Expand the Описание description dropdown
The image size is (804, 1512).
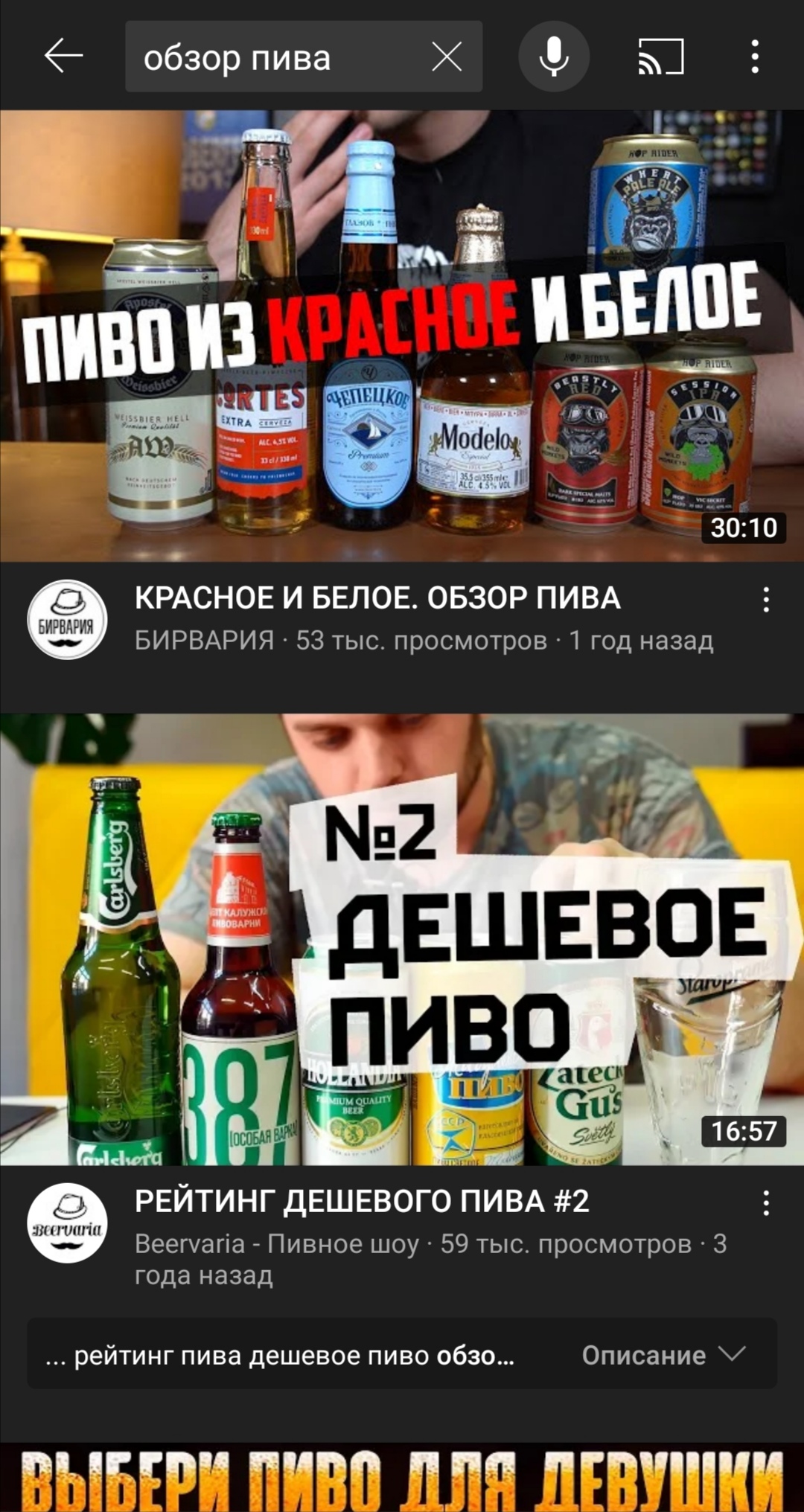pyautogui.click(x=663, y=1355)
